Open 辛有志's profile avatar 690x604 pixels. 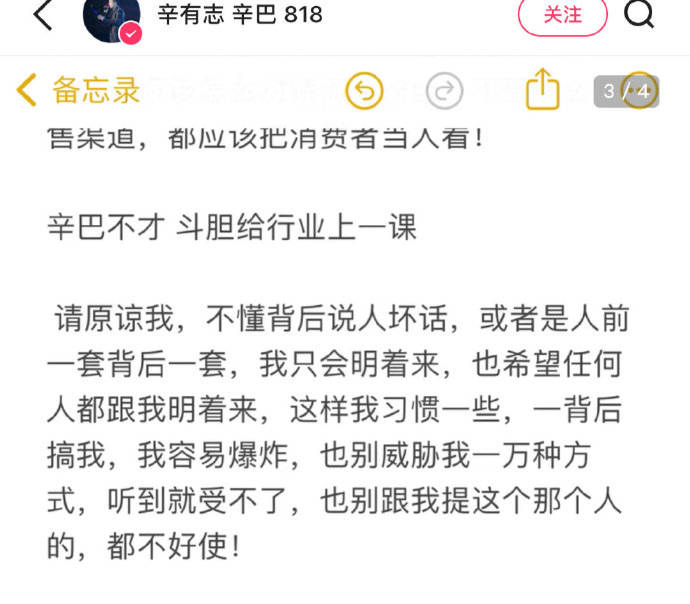coord(110,17)
